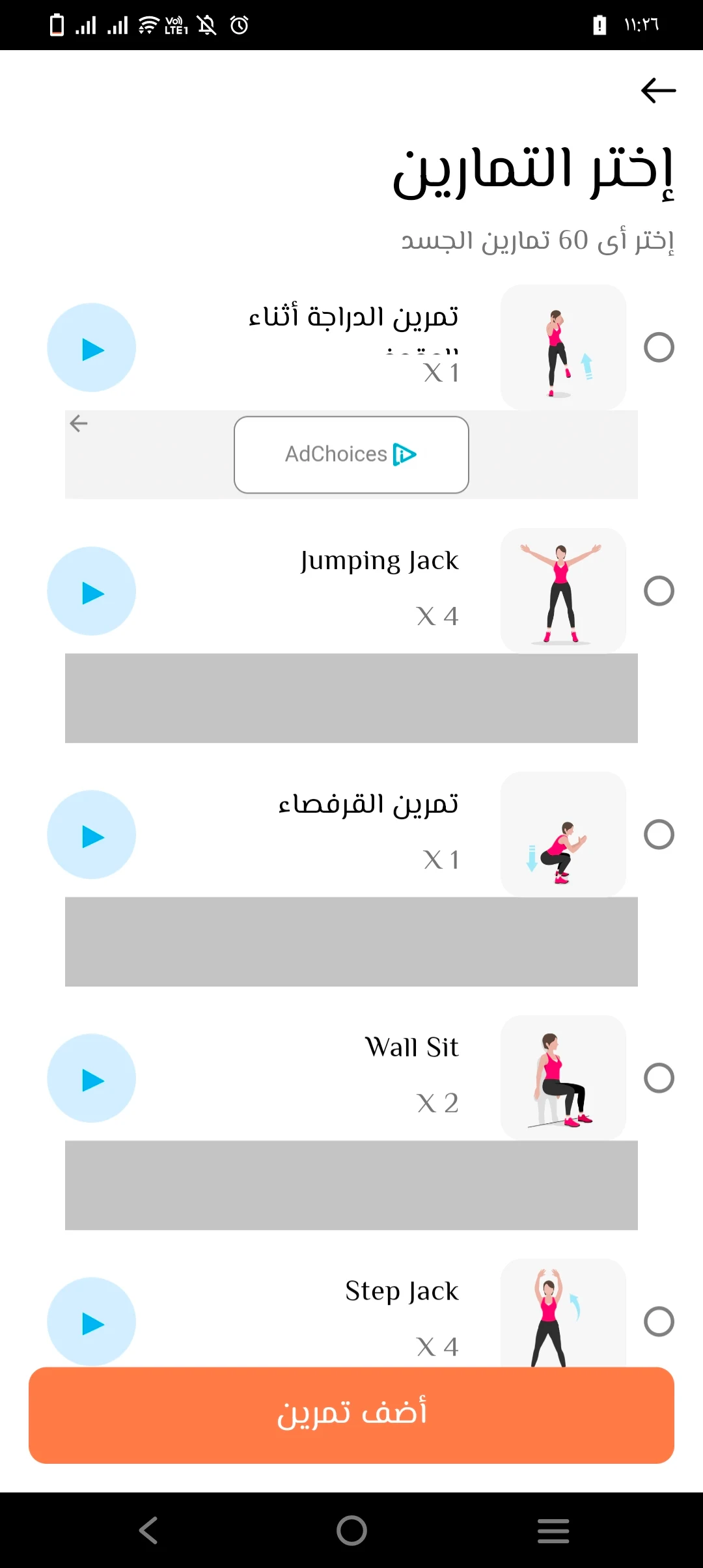Go to the system home screen
This screenshot has height=1568, width=703.
(351, 1530)
